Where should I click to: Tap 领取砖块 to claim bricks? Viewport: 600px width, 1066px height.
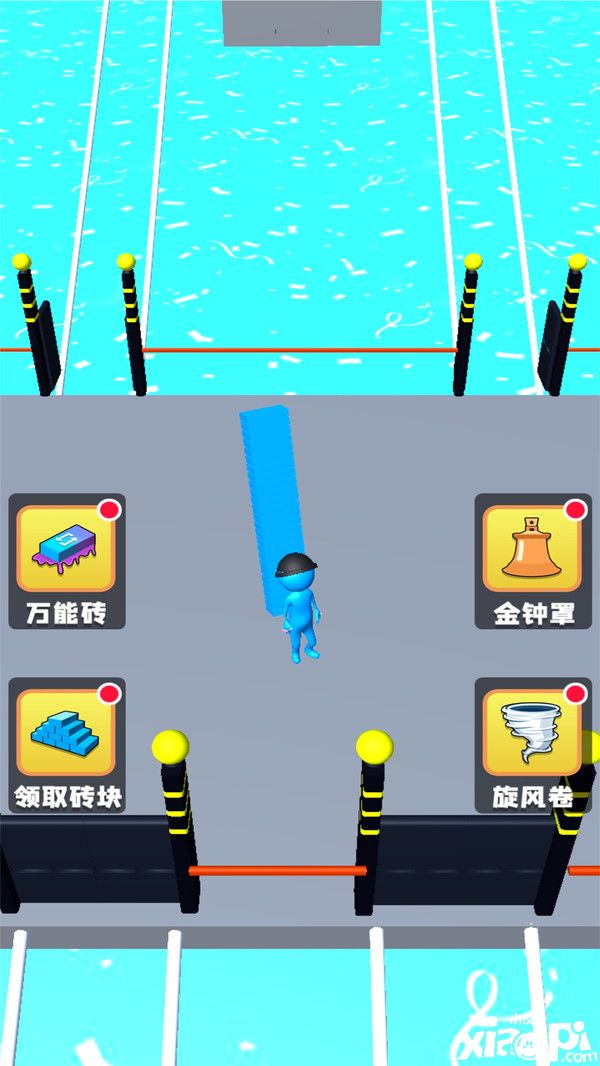(x=67, y=743)
